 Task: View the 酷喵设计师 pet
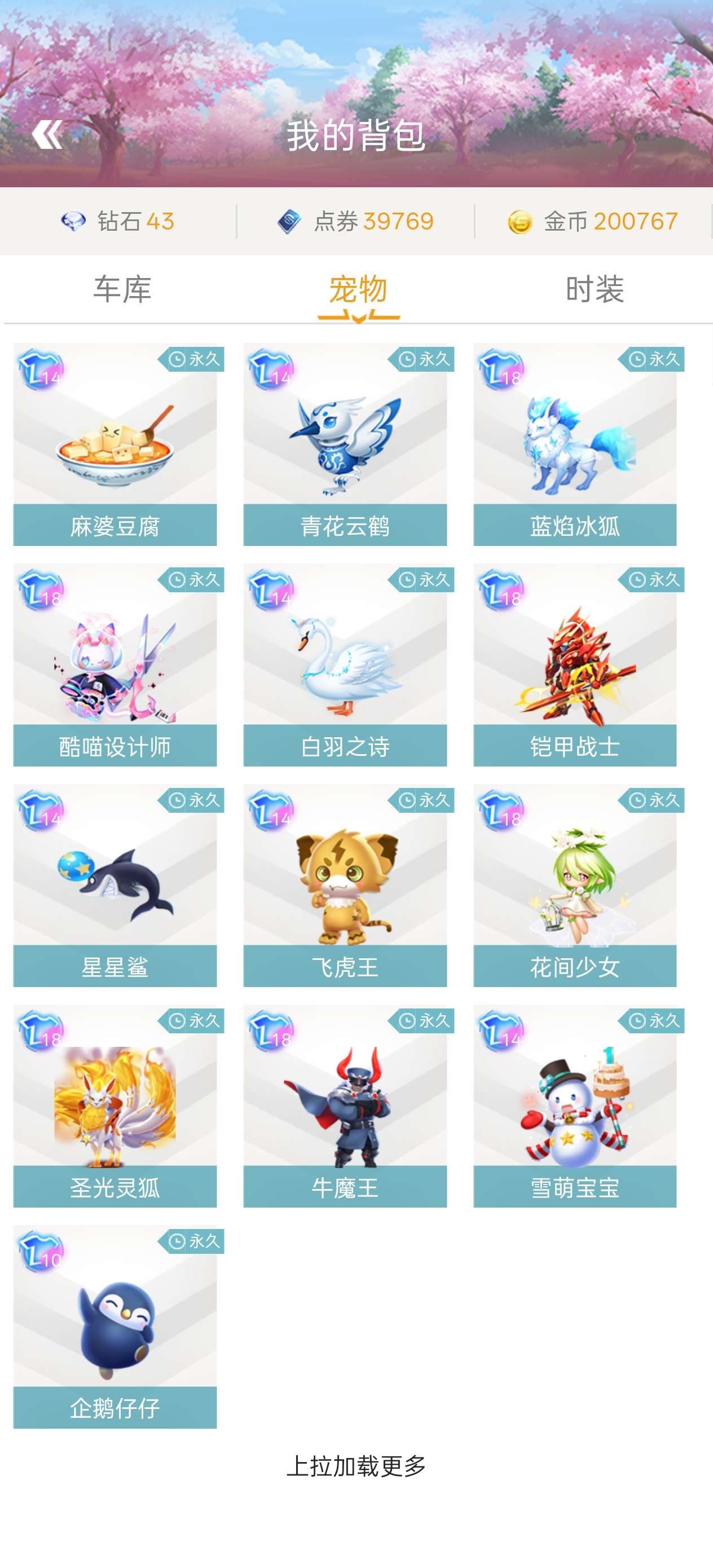pos(115,664)
